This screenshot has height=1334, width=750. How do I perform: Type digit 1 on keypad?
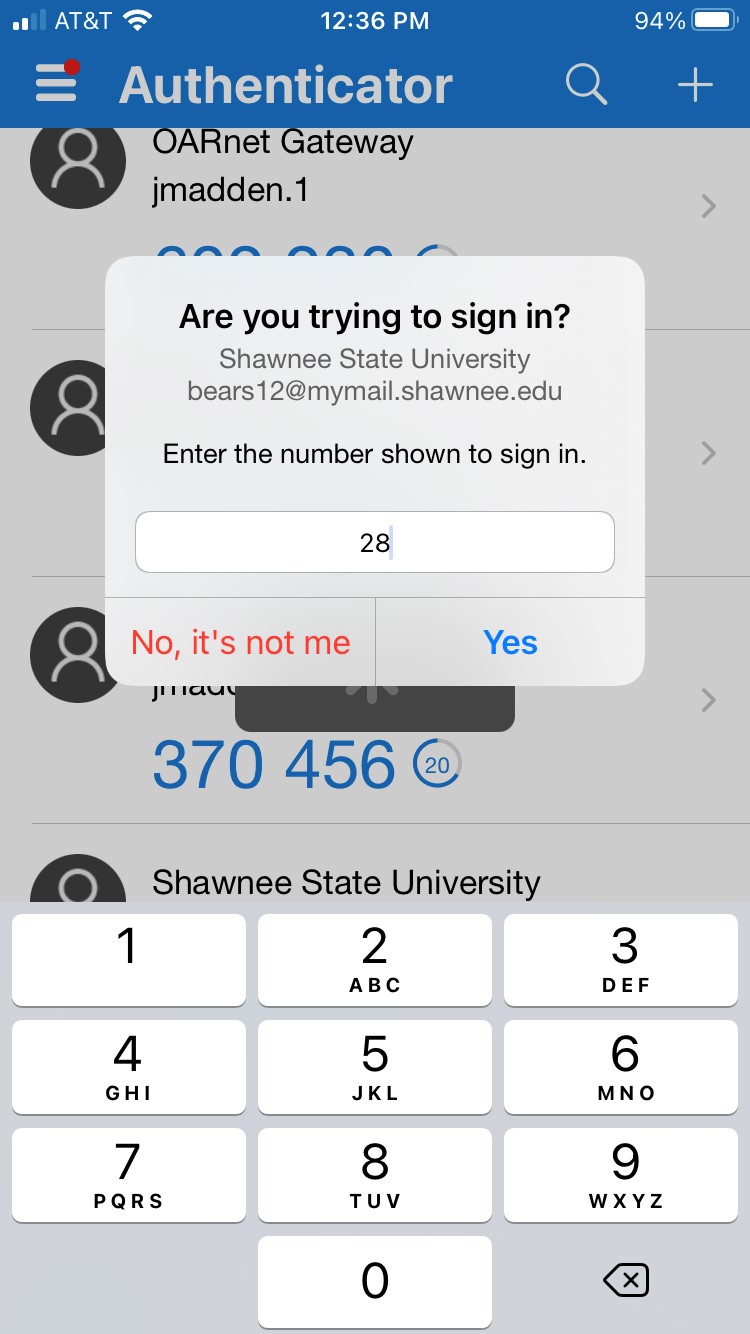click(x=128, y=959)
